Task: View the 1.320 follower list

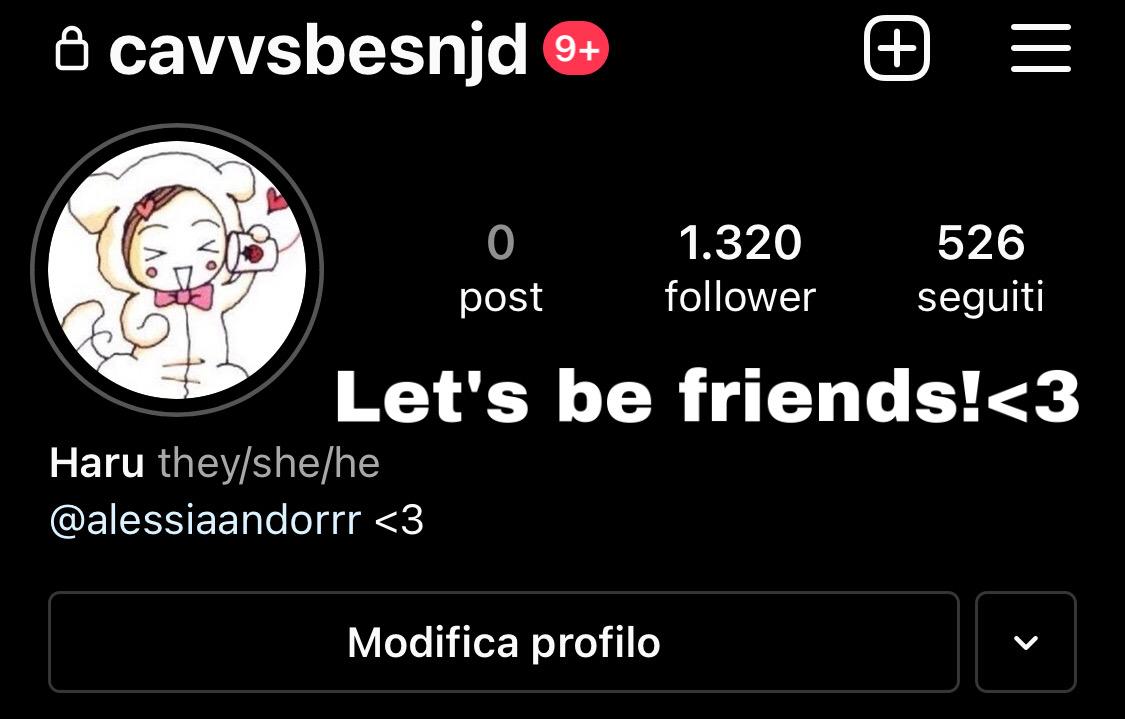Action: click(740, 268)
